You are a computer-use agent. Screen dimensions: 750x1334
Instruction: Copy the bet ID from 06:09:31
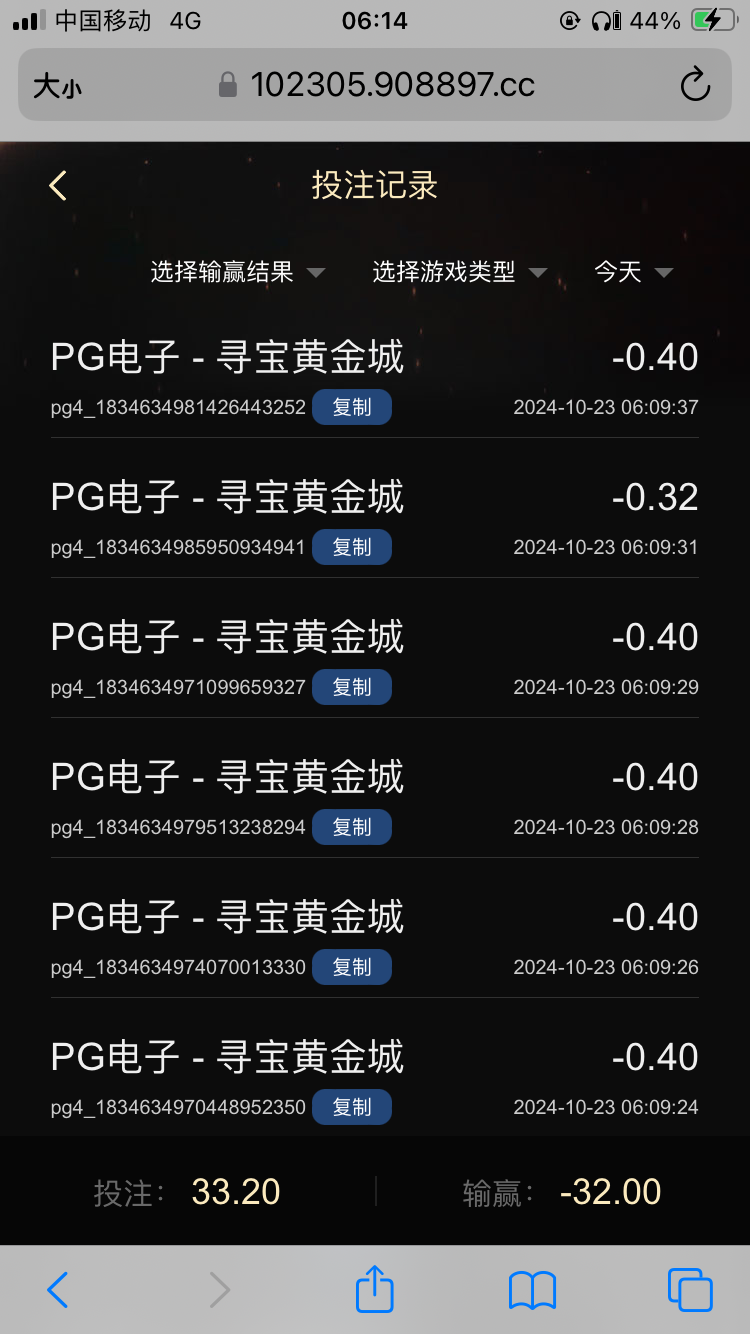[351, 548]
